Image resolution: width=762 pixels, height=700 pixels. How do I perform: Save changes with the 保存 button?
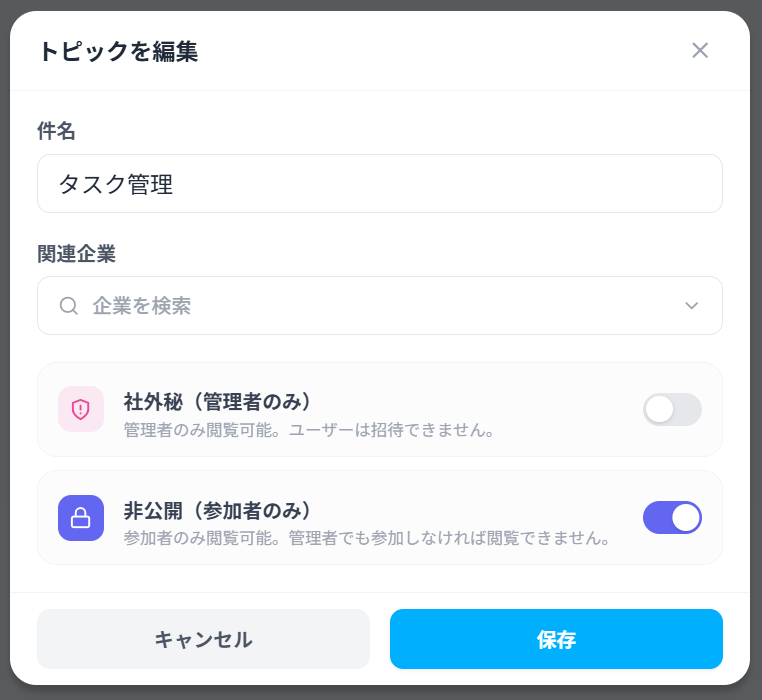(x=556, y=639)
